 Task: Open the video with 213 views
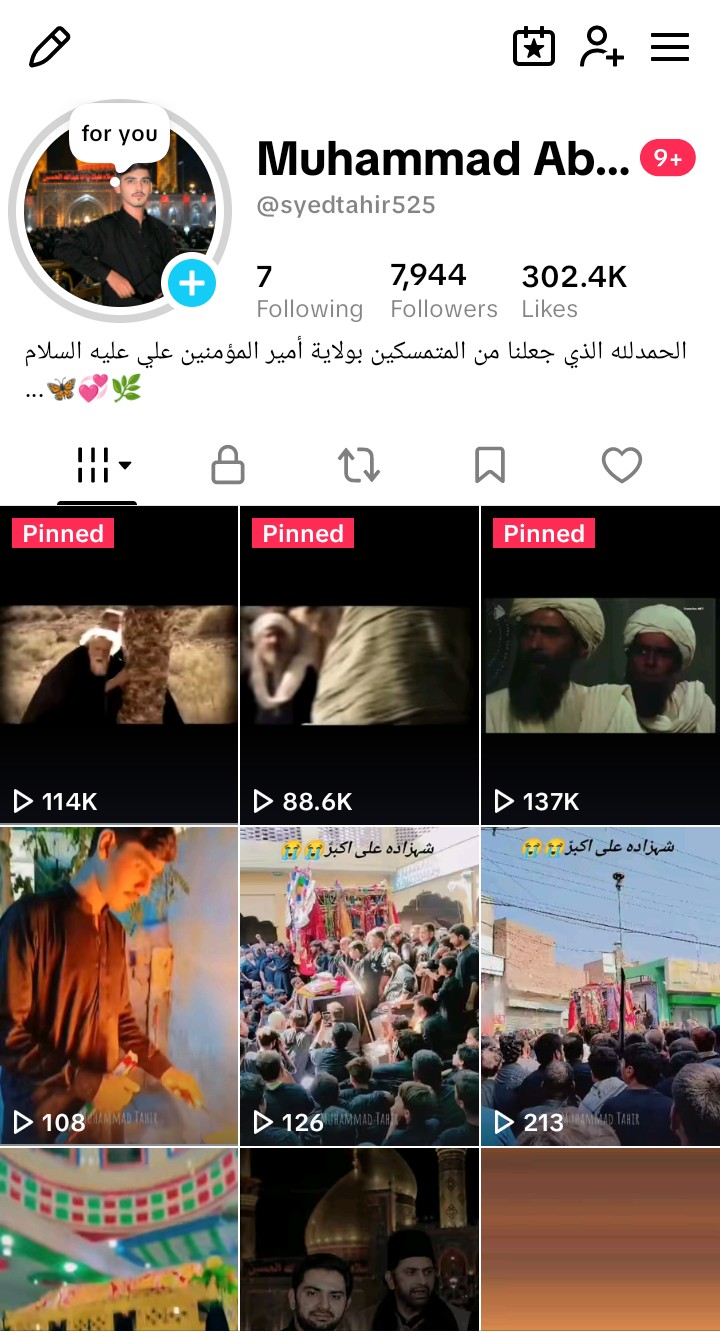(601, 985)
